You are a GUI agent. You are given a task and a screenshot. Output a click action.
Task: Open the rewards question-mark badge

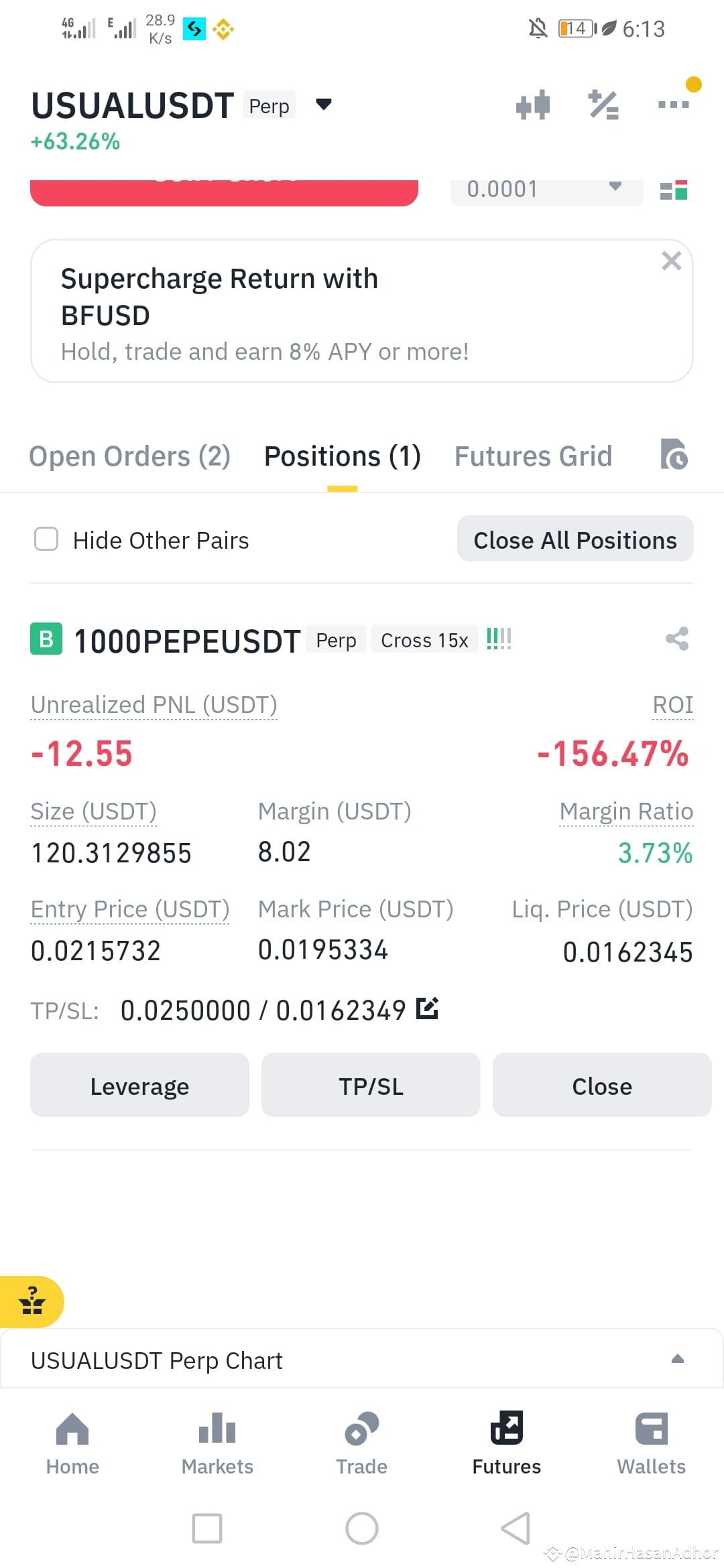click(33, 1302)
